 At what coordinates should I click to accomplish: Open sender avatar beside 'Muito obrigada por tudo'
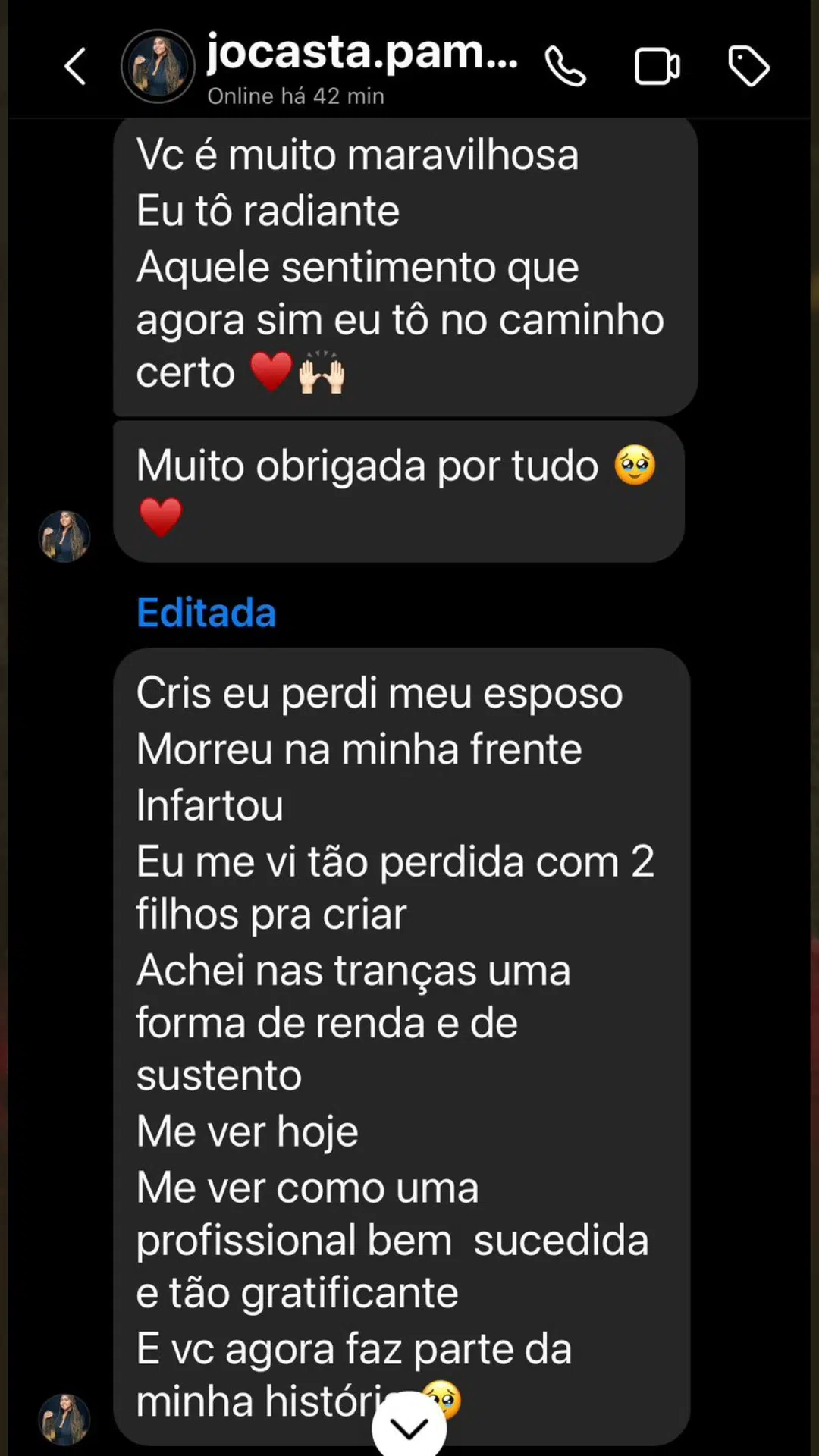[64, 536]
